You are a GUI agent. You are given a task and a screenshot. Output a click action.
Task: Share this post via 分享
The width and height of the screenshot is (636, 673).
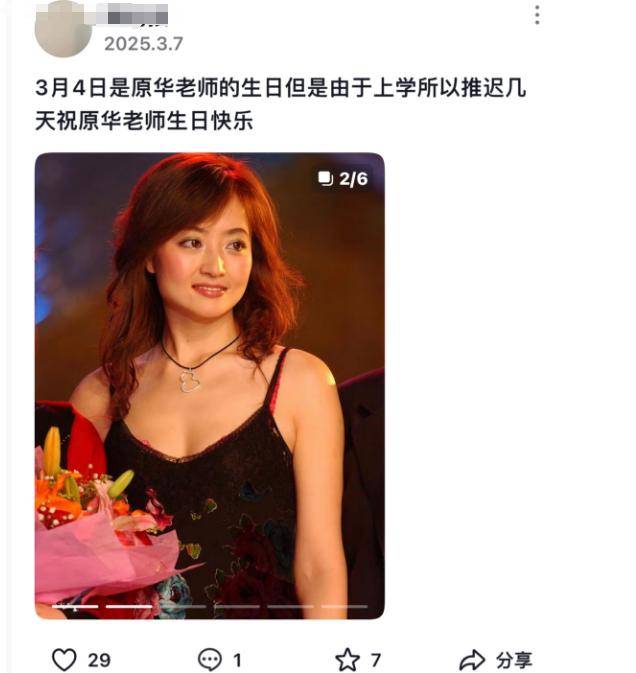pos(496,659)
